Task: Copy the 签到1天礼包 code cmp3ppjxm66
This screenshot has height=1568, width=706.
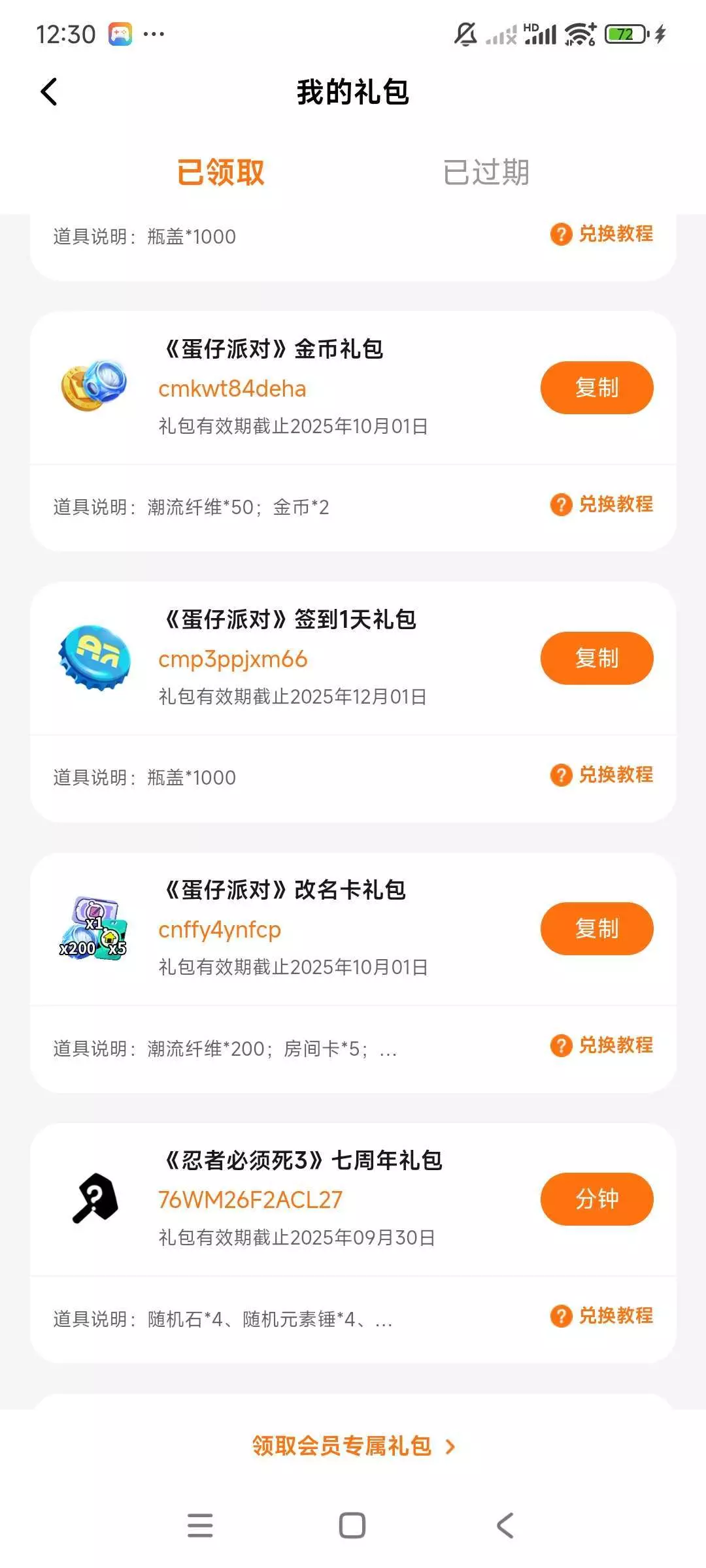Action: 596,659
